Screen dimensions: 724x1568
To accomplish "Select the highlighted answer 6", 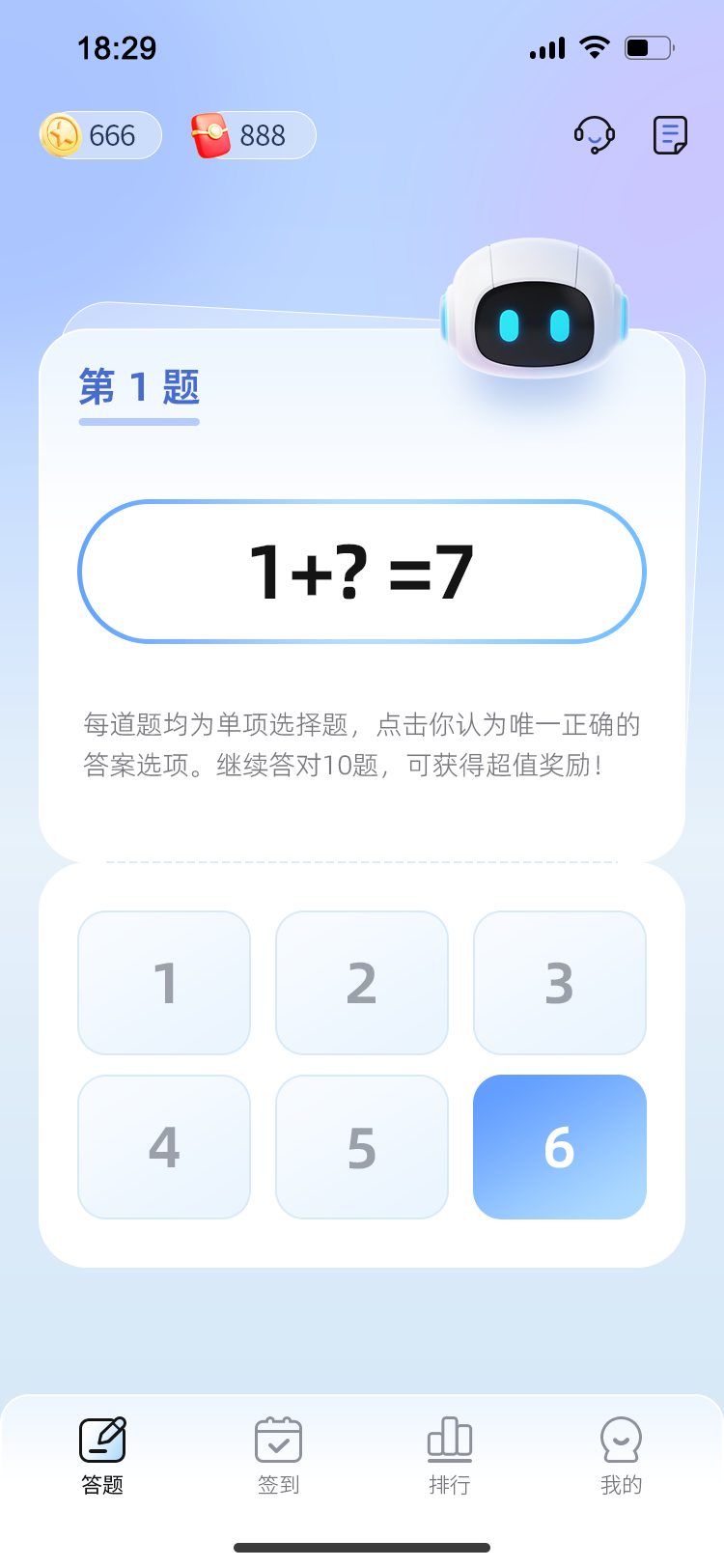I will pyautogui.click(x=559, y=1146).
